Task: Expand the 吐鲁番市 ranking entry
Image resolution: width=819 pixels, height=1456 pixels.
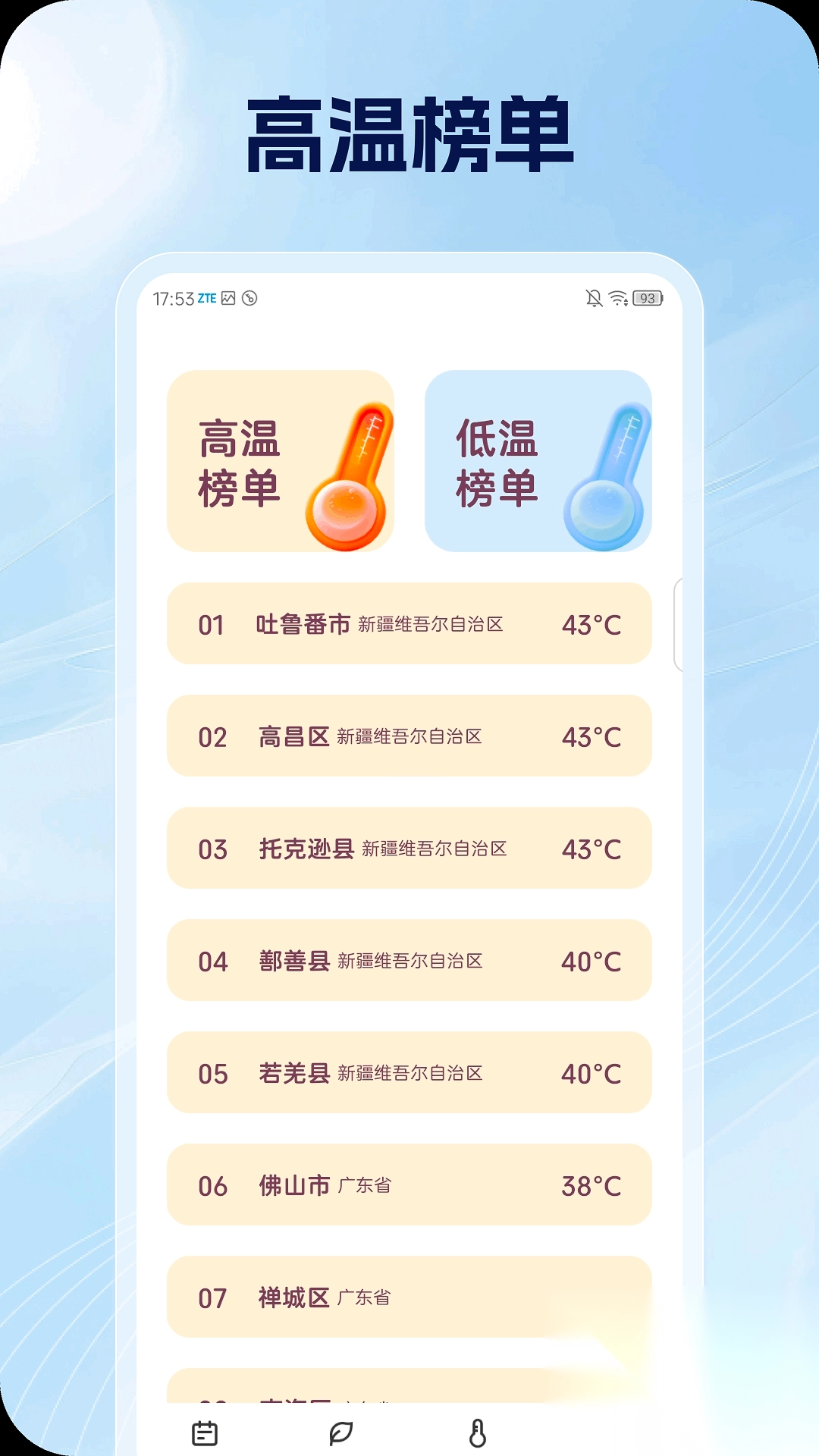Action: (x=409, y=623)
